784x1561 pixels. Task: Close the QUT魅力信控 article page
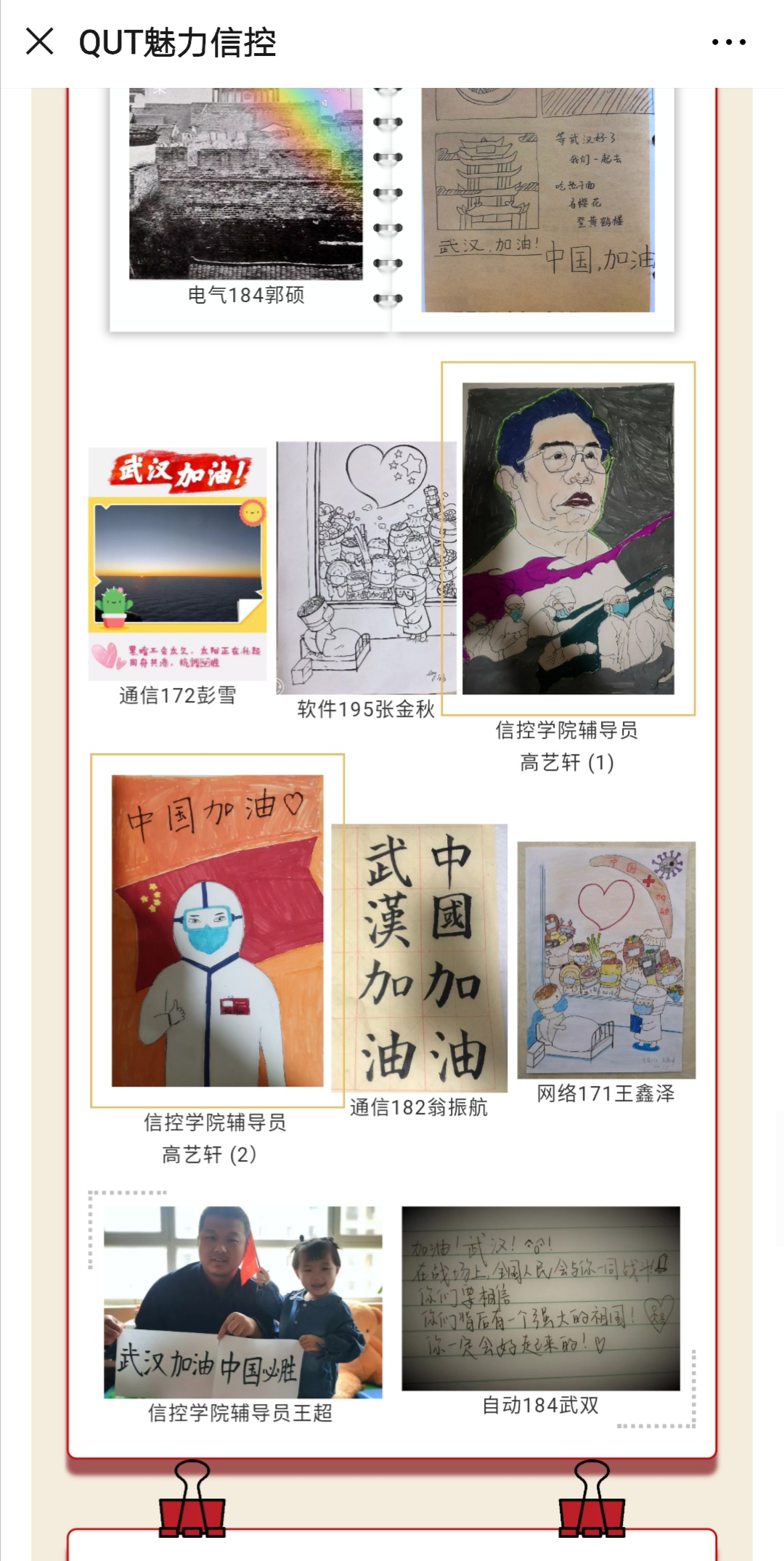pos(40,41)
